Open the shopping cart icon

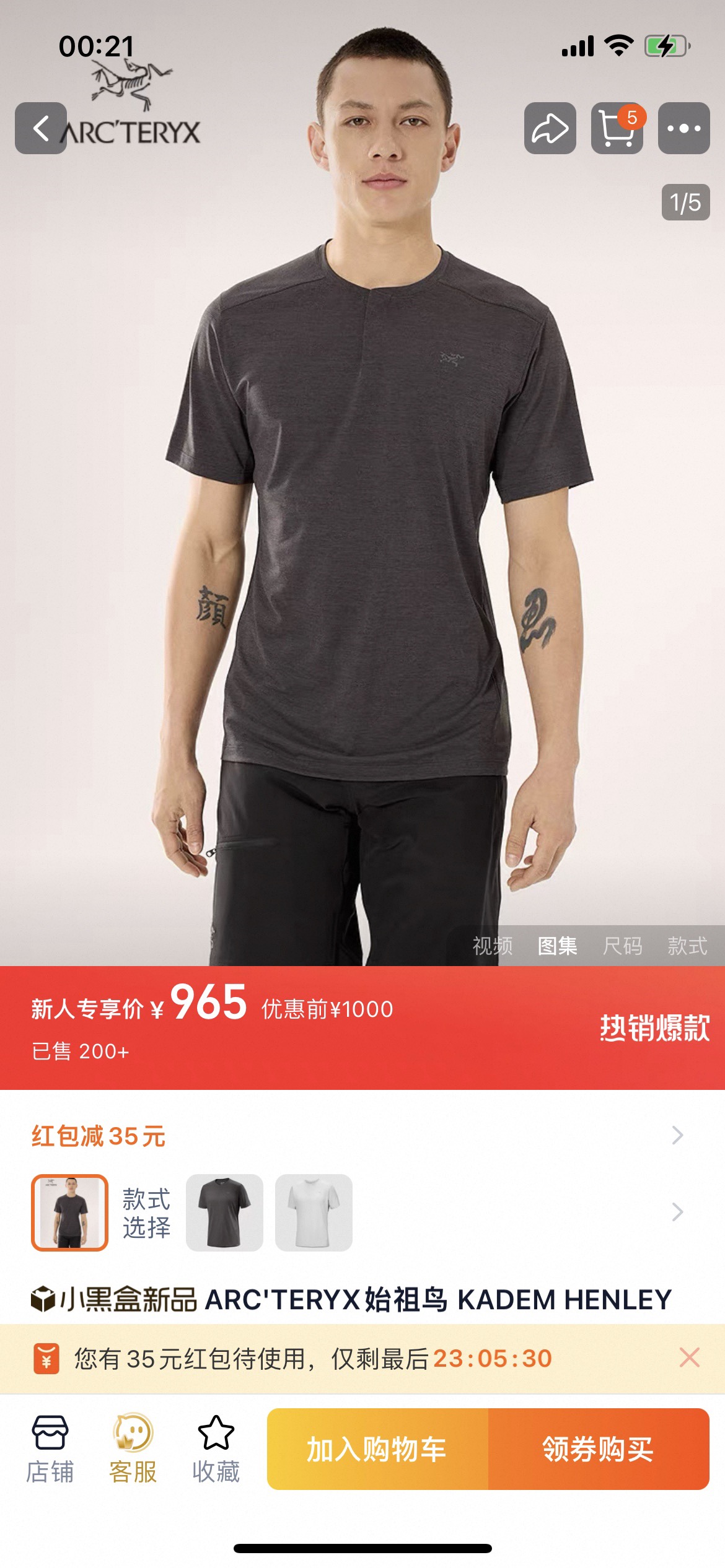point(617,128)
